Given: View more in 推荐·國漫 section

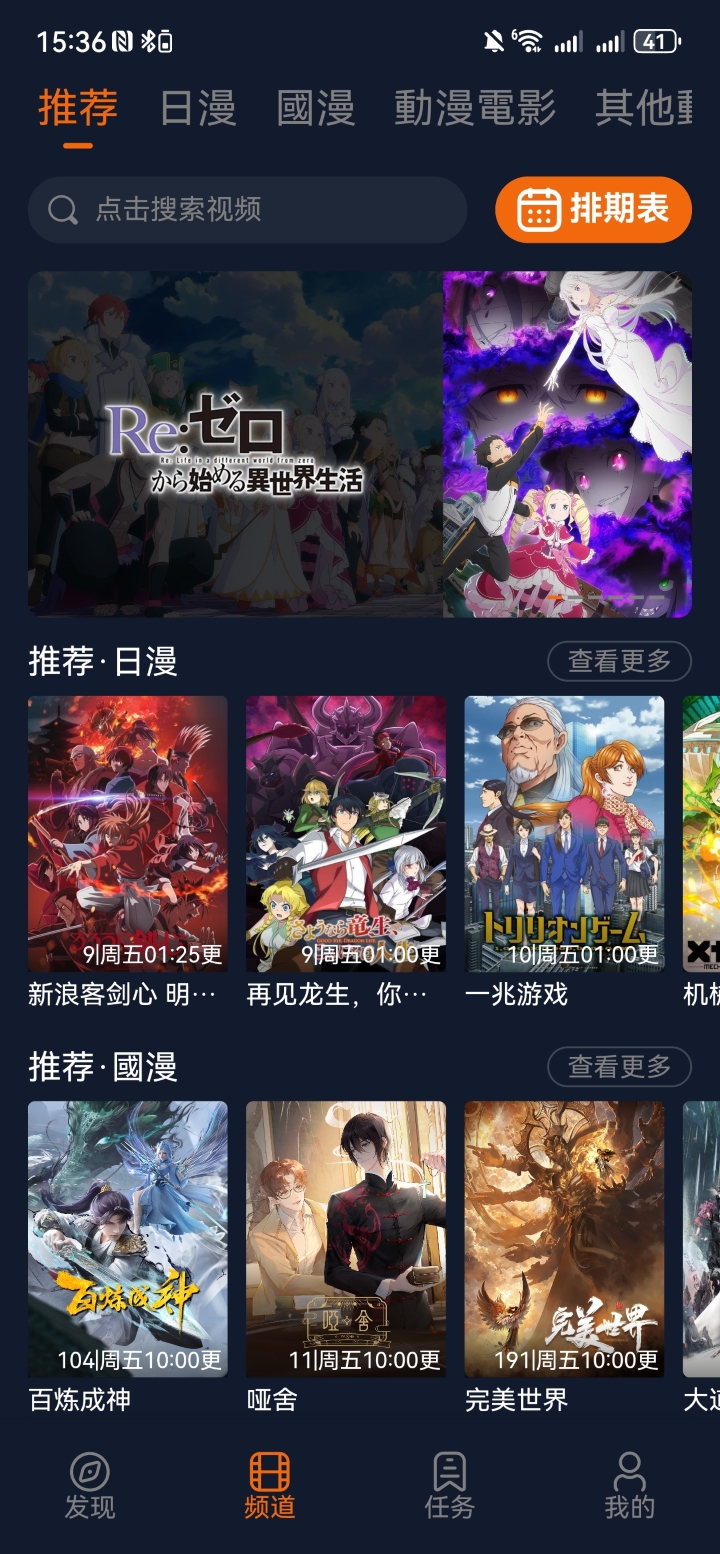Looking at the screenshot, I should [619, 1067].
